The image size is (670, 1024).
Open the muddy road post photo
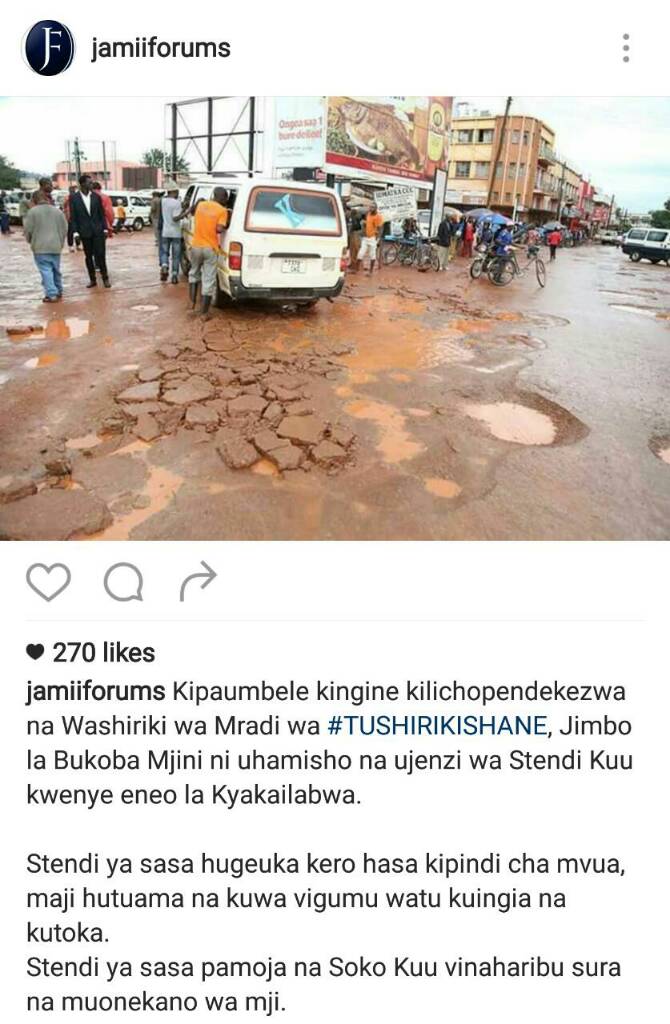tap(335, 318)
